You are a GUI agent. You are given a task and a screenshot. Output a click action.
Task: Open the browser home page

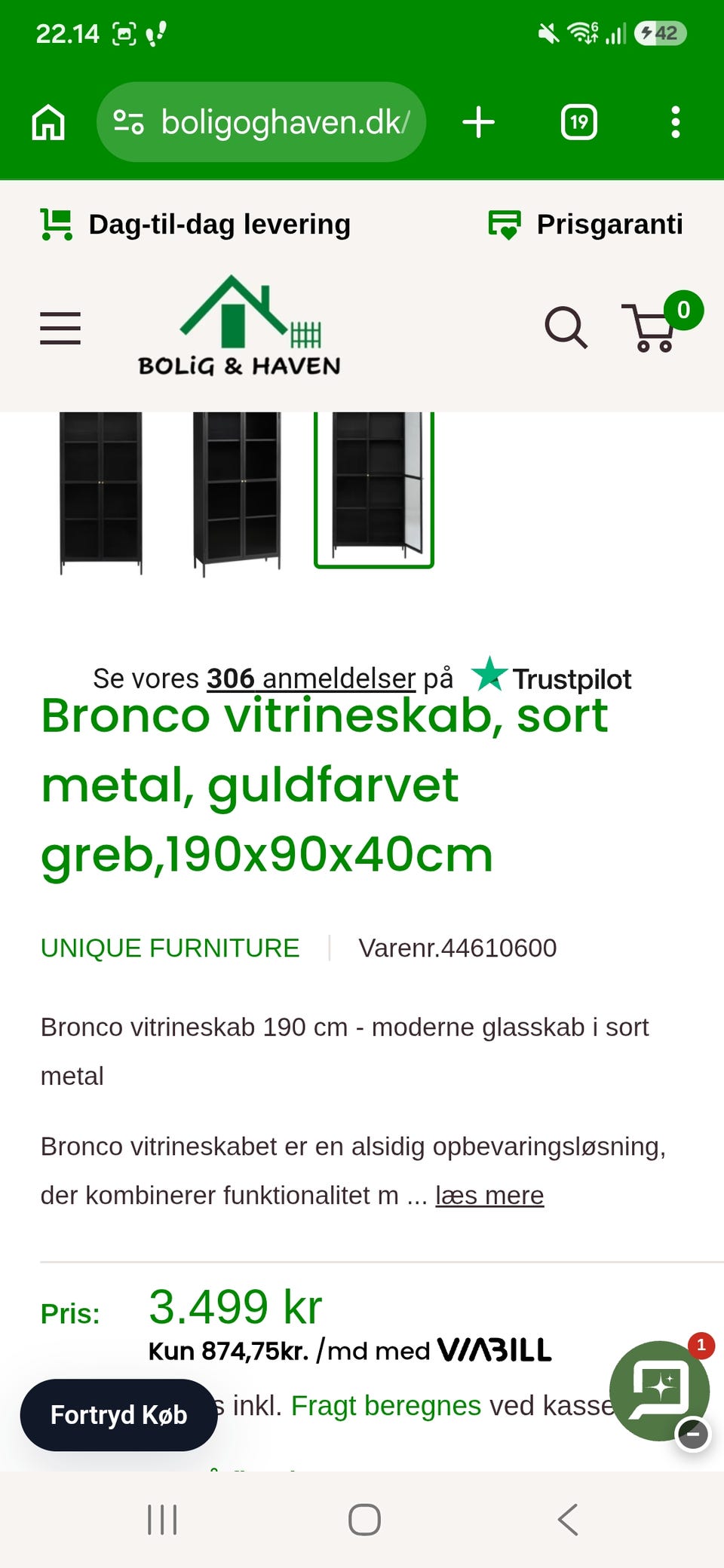(x=48, y=122)
